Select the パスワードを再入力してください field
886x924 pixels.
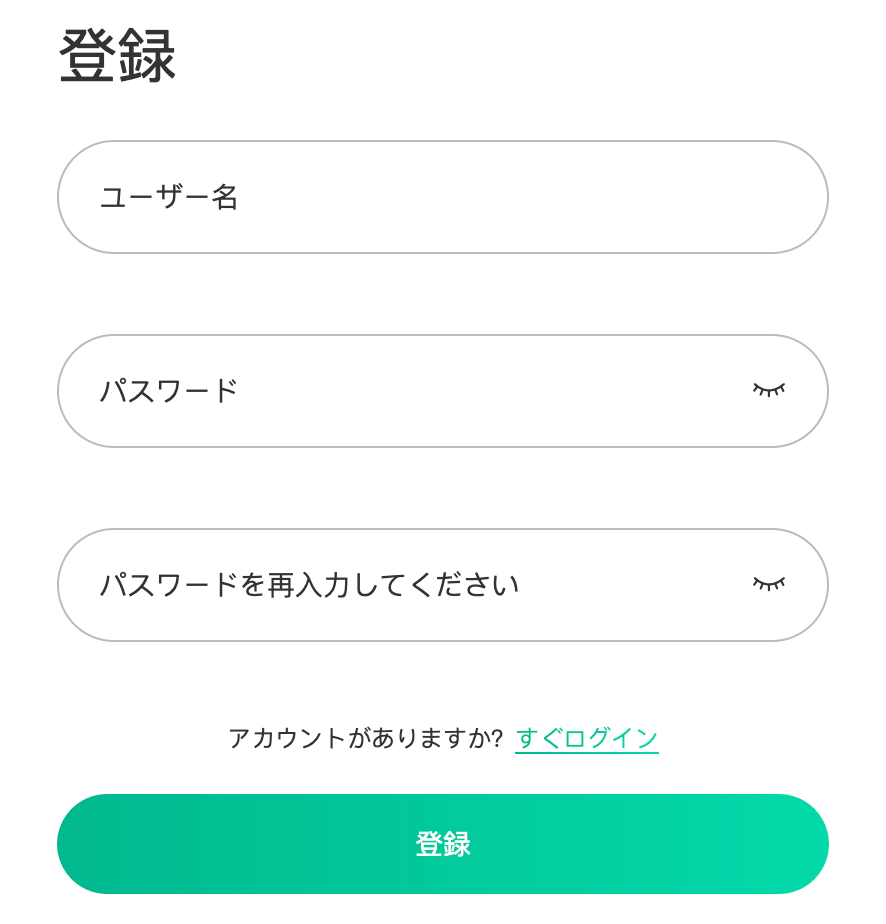click(400, 585)
